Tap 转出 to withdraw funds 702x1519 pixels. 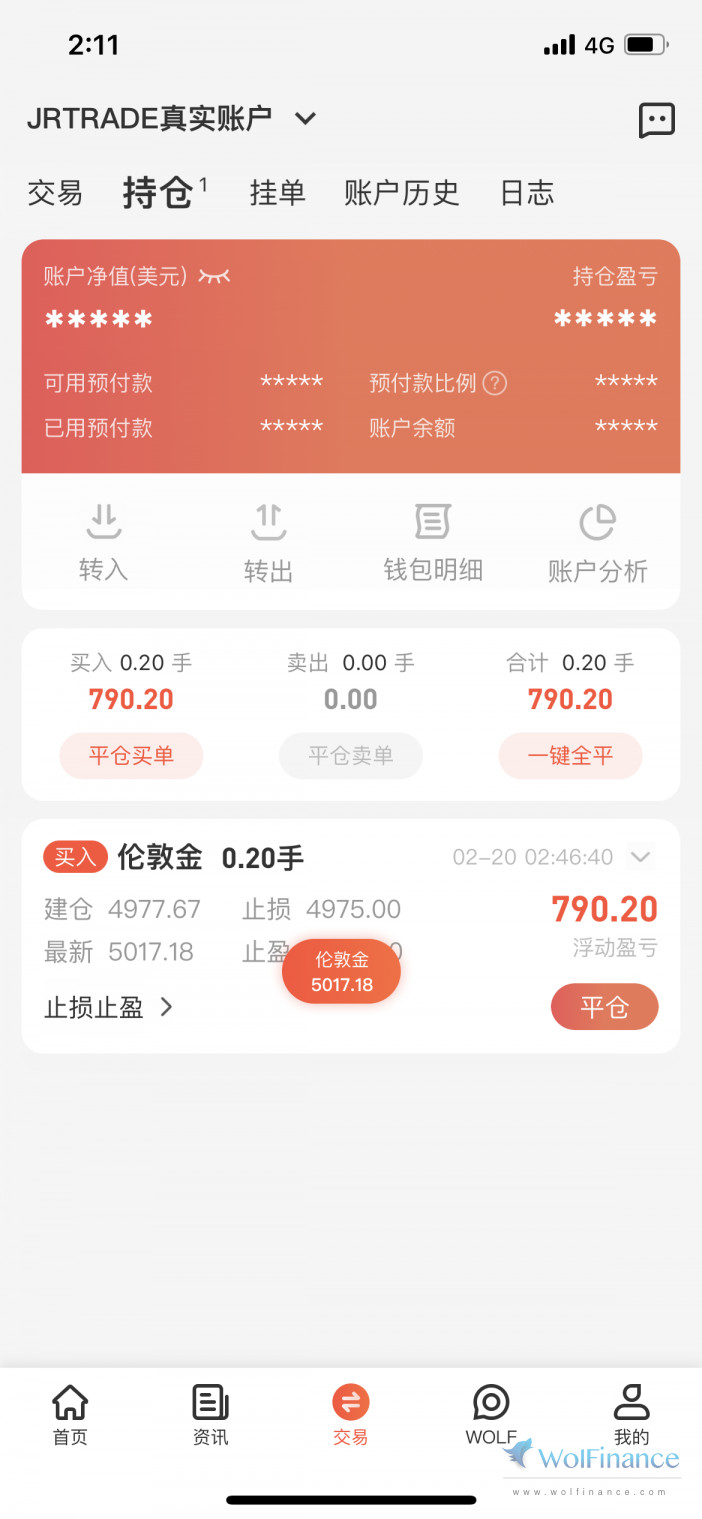coord(268,543)
